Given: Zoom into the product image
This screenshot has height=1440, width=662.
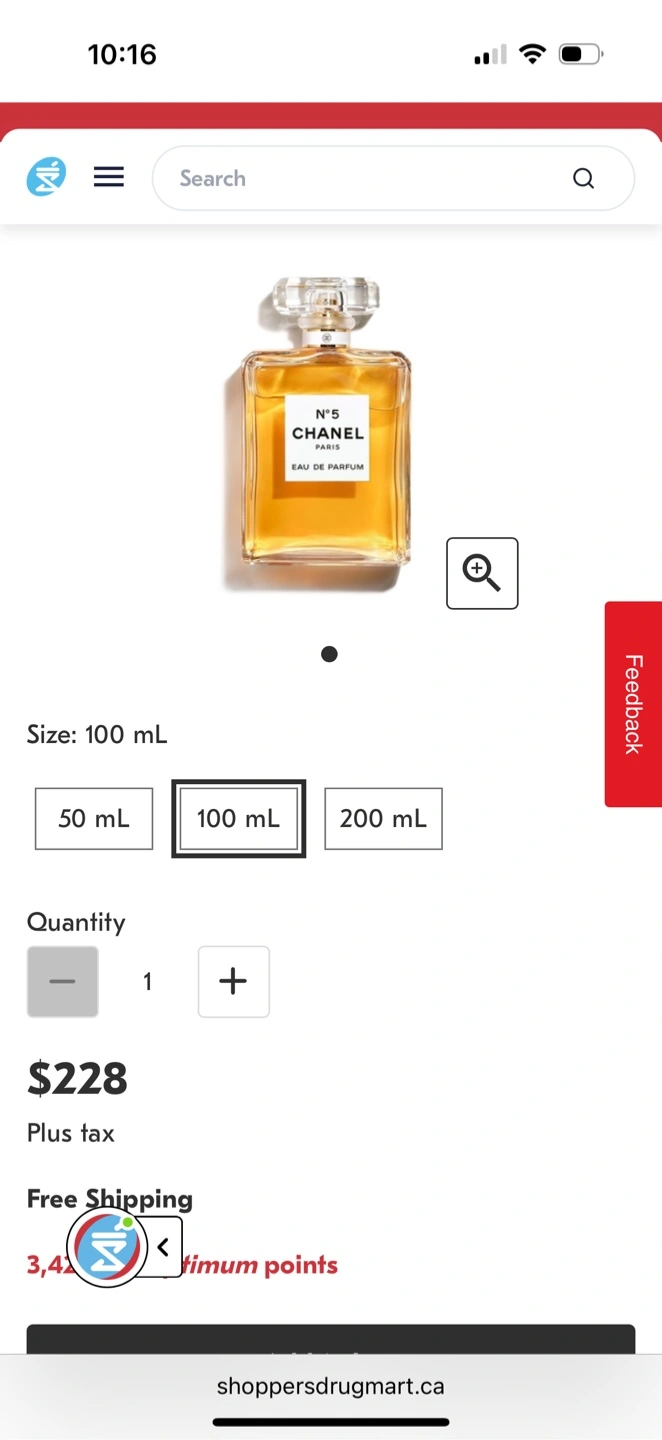Looking at the screenshot, I should (482, 573).
